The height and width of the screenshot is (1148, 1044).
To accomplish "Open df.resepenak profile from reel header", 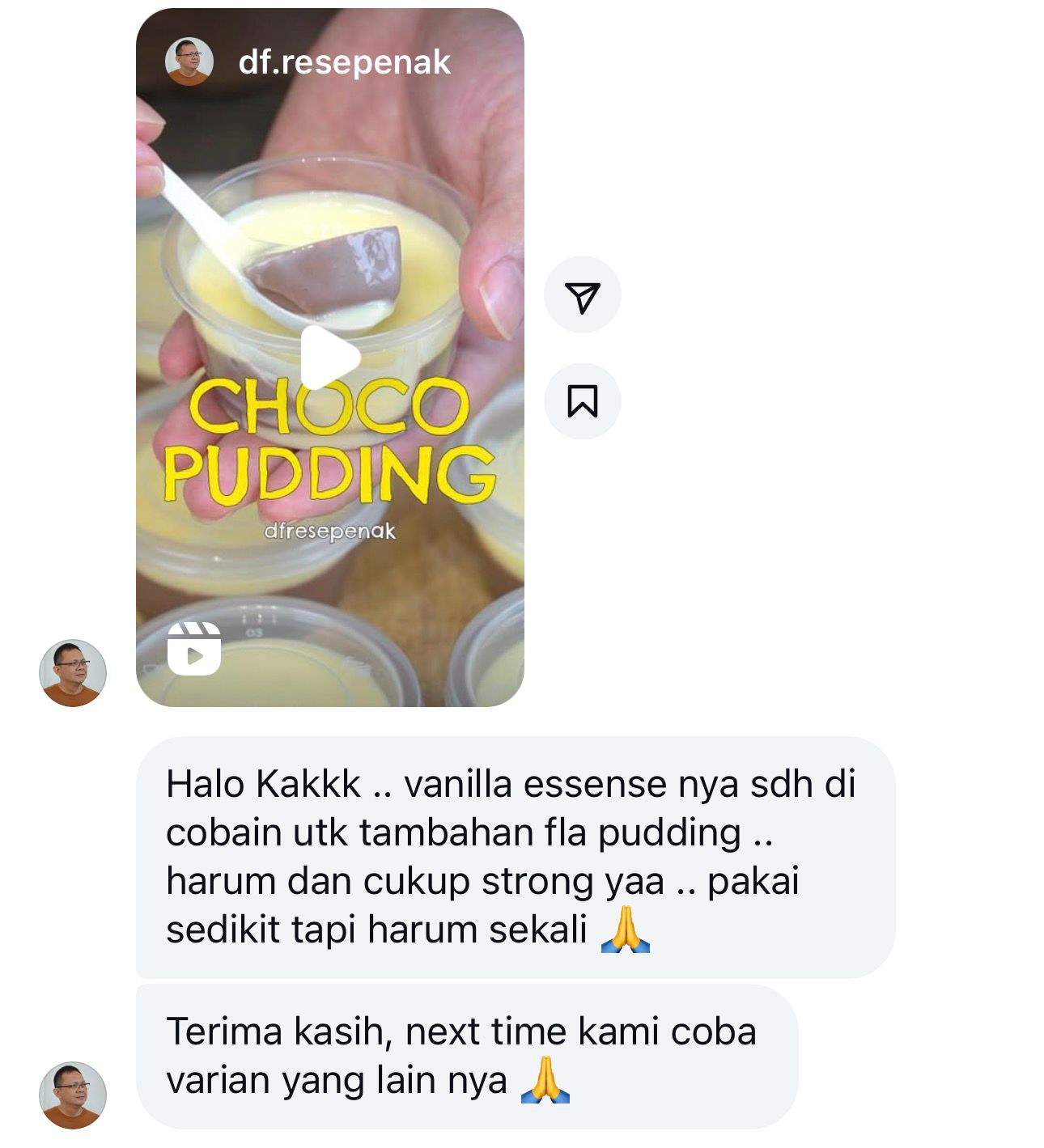I will [343, 62].
